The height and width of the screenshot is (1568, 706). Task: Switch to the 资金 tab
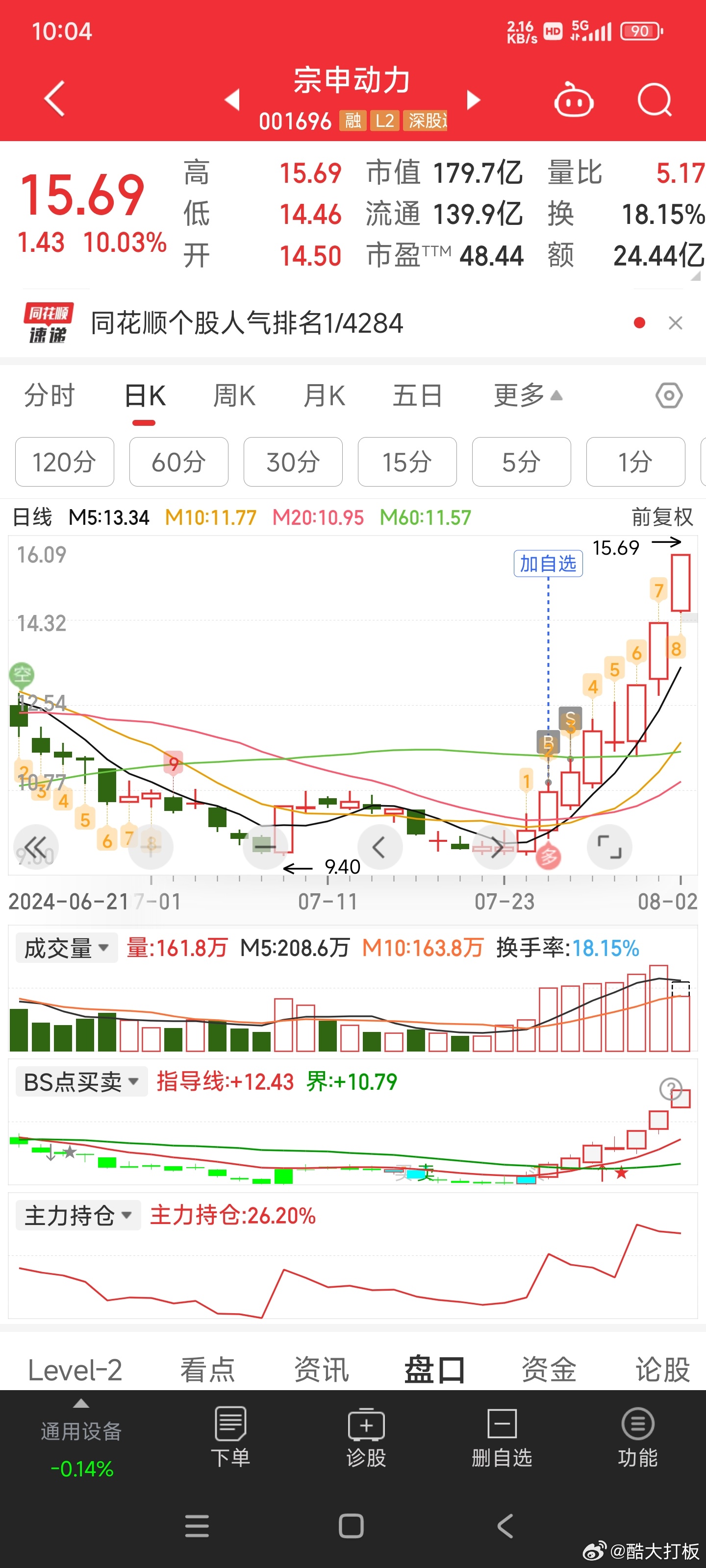click(x=548, y=1370)
